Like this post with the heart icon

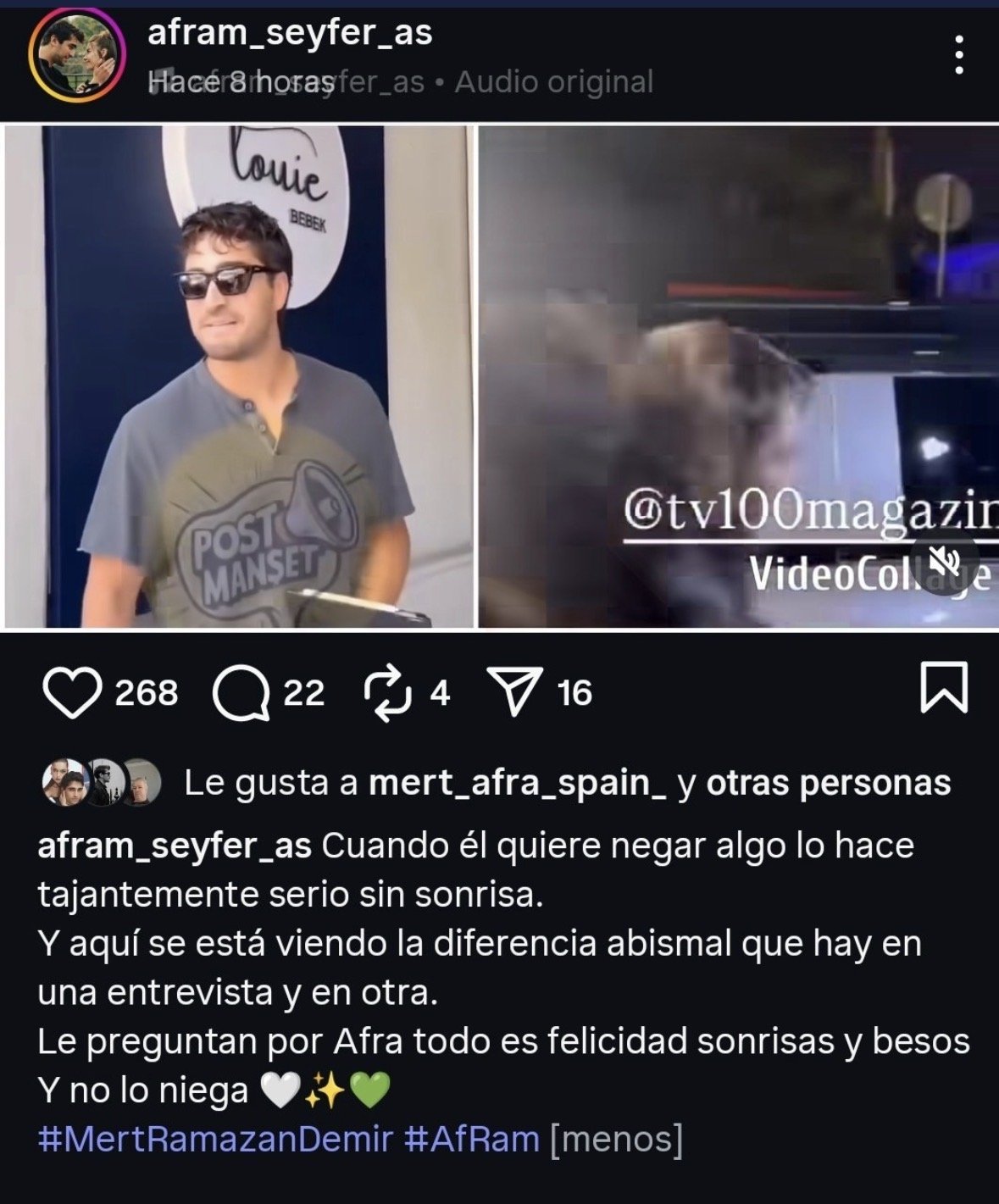[71, 693]
